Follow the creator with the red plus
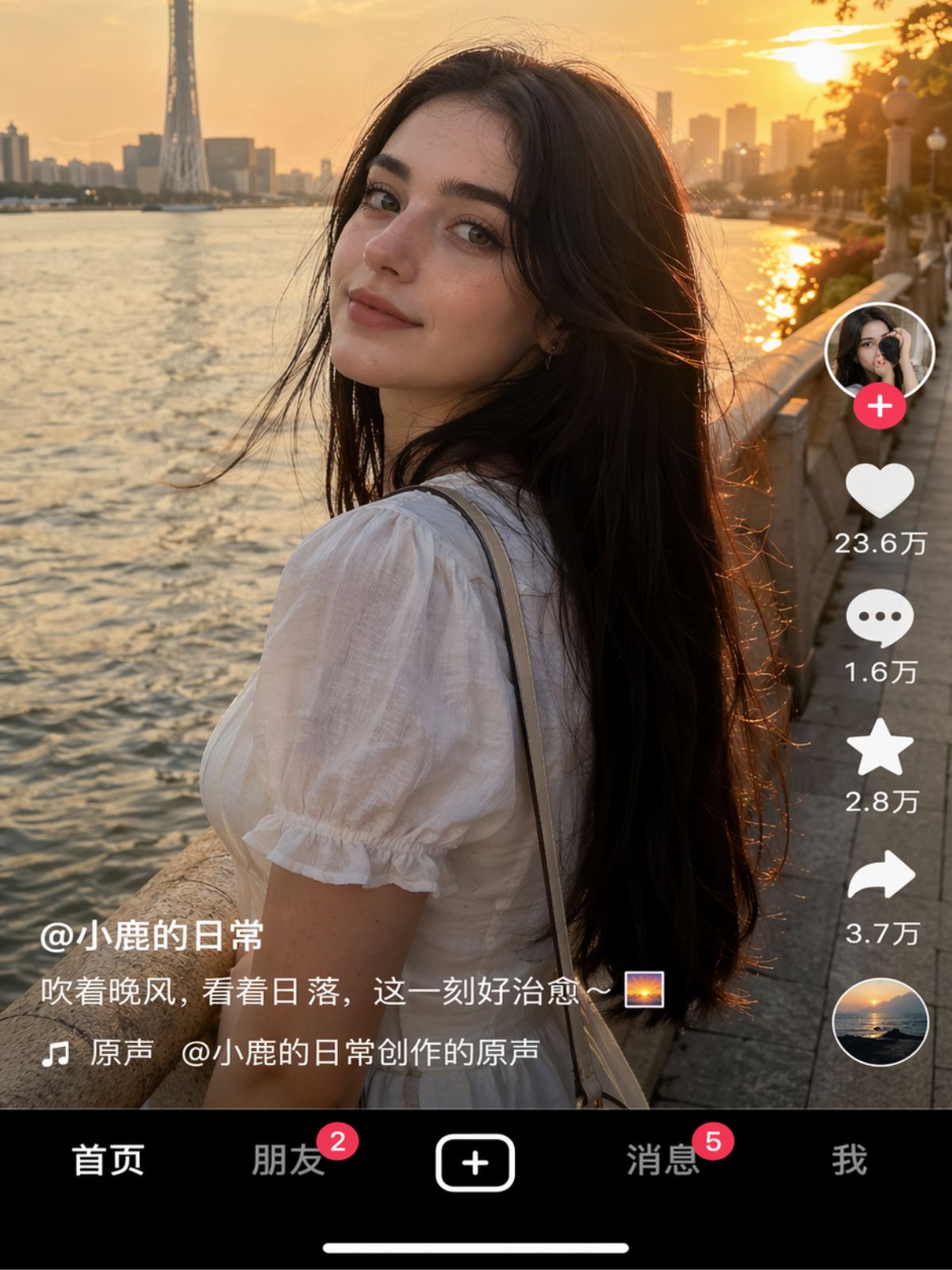This screenshot has height=1270, width=952. click(x=879, y=406)
